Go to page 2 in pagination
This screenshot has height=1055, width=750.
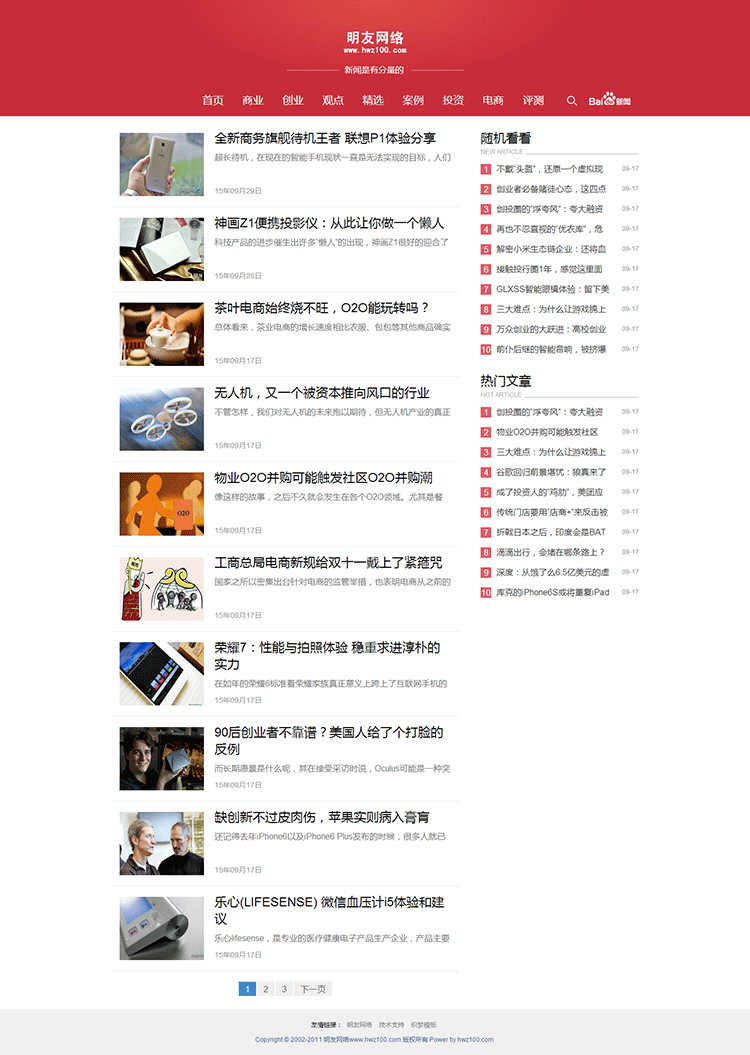[266, 988]
